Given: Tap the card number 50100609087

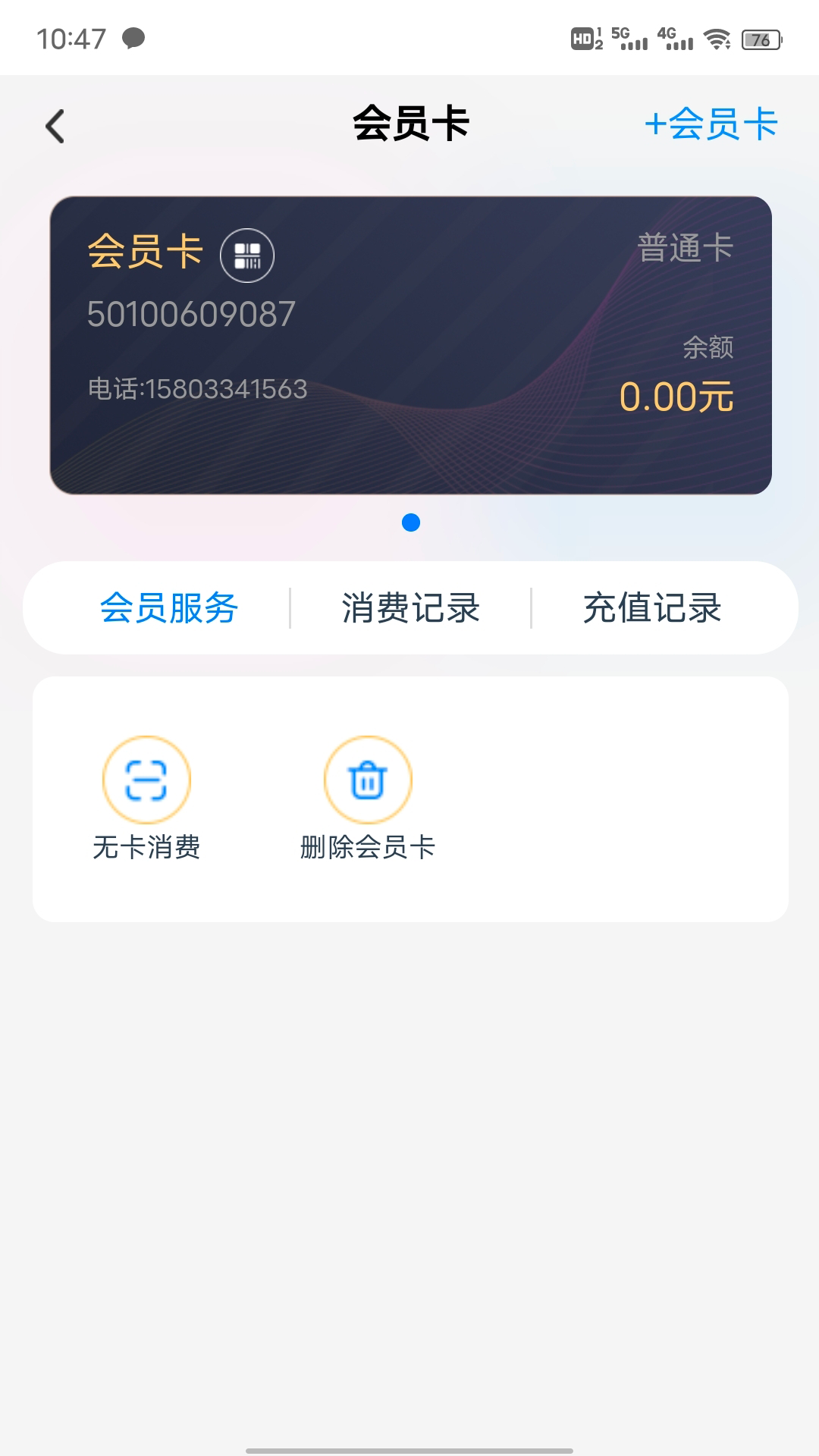Looking at the screenshot, I should (192, 311).
